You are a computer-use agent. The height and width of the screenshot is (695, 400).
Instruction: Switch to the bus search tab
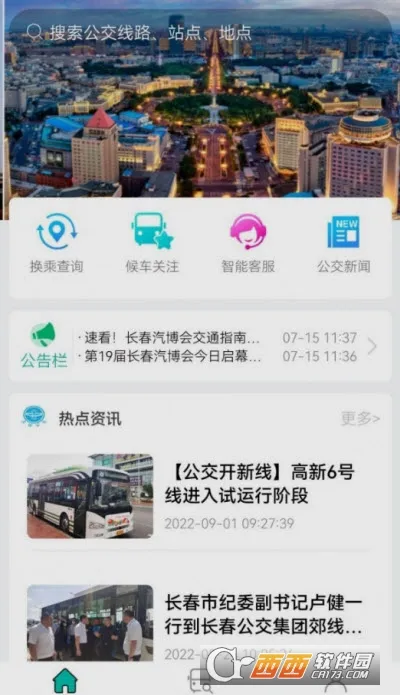[200, 680]
